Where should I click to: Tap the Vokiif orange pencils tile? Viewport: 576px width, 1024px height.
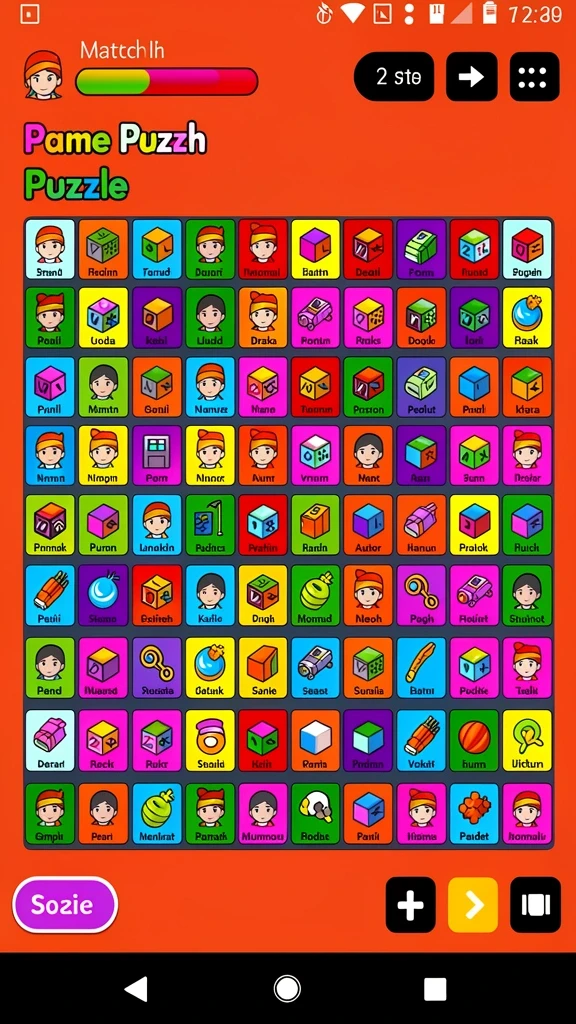[421, 741]
